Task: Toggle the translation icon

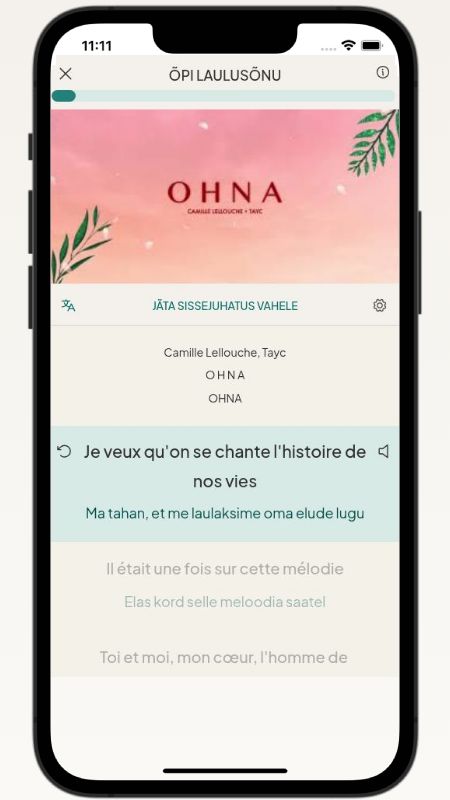Action: coord(68,306)
